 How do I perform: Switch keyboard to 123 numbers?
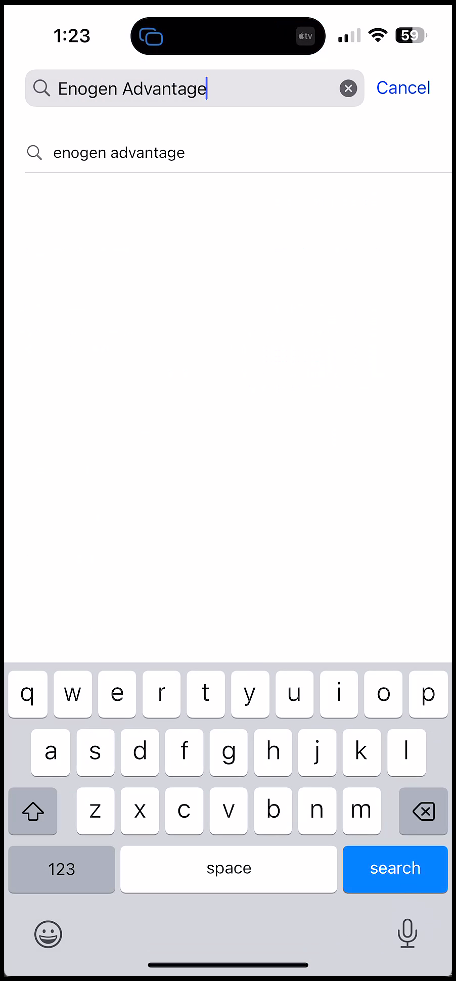click(x=61, y=869)
